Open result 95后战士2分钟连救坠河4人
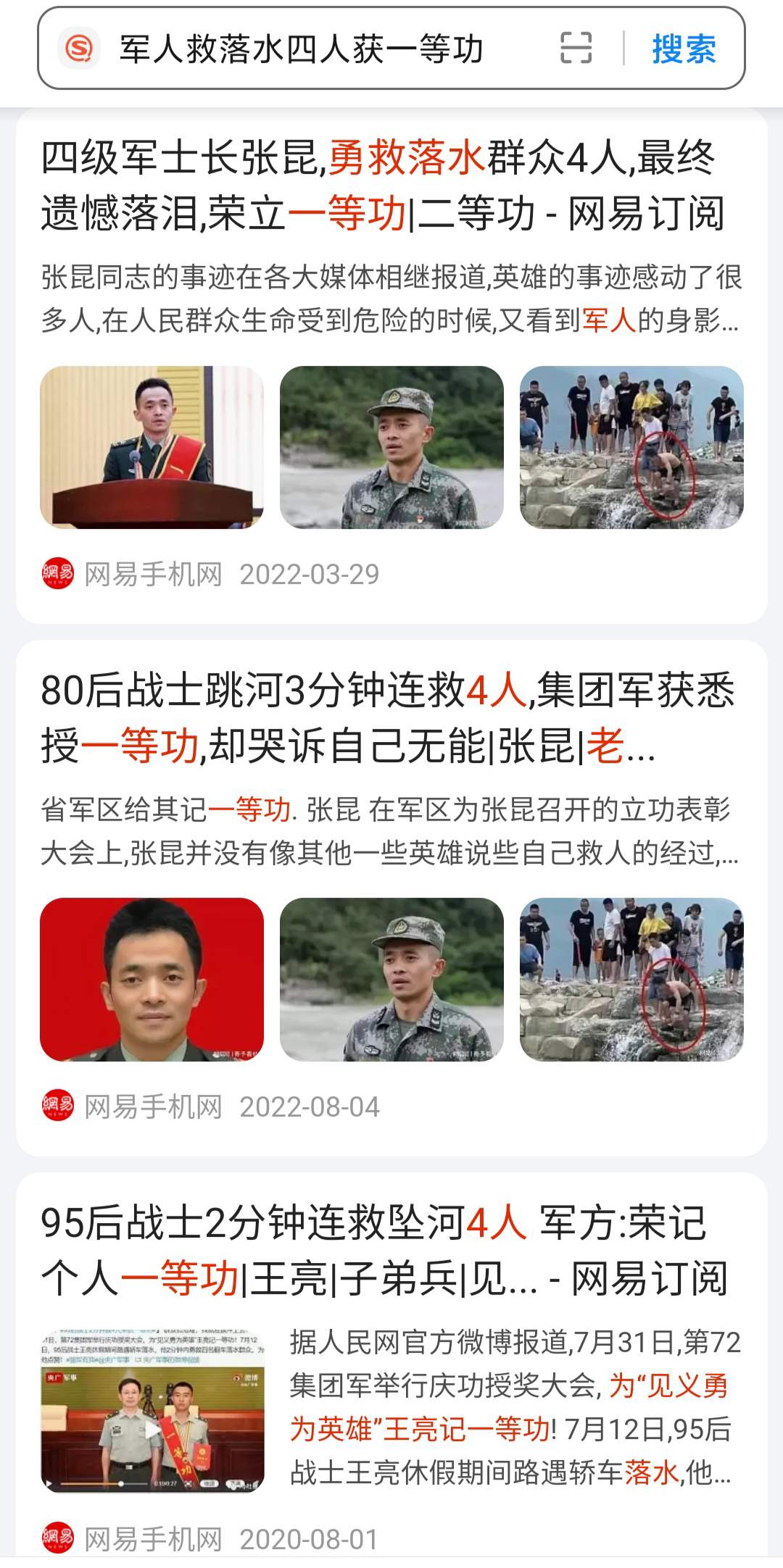The width and height of the screenshot is (783, 1568). (383, 1251)
